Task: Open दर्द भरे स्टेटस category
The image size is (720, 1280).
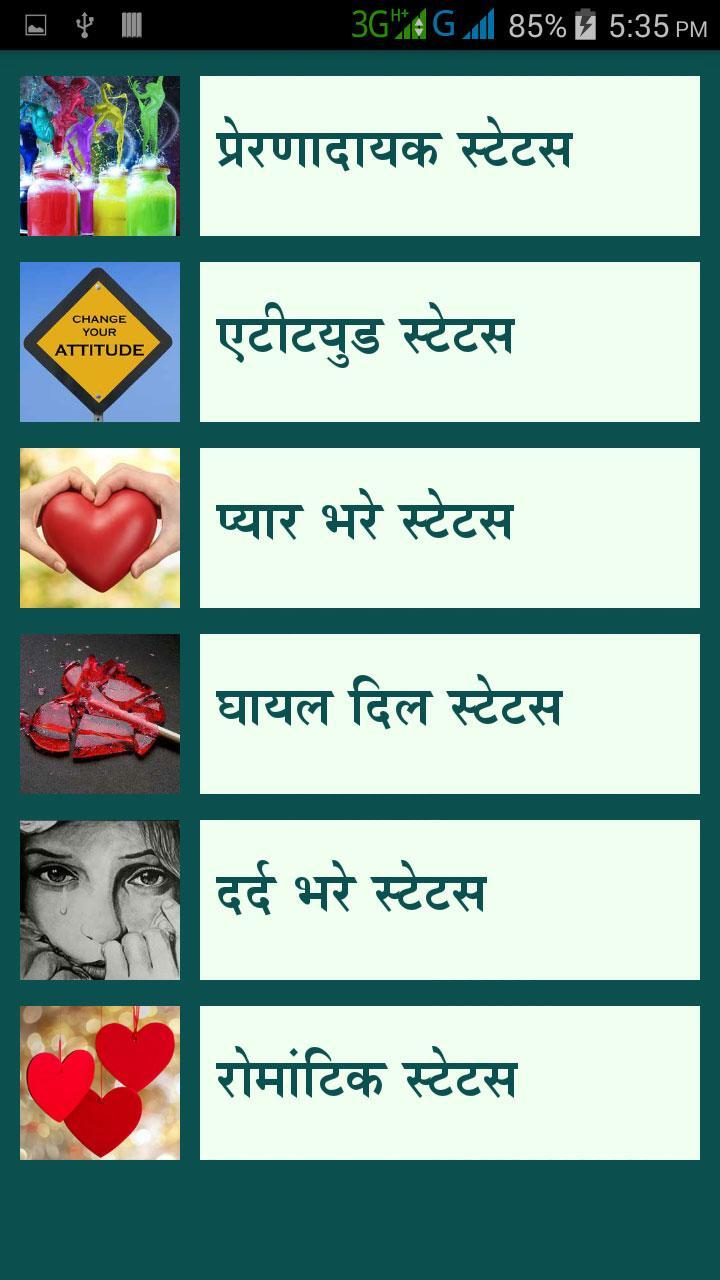Action: 449,900
